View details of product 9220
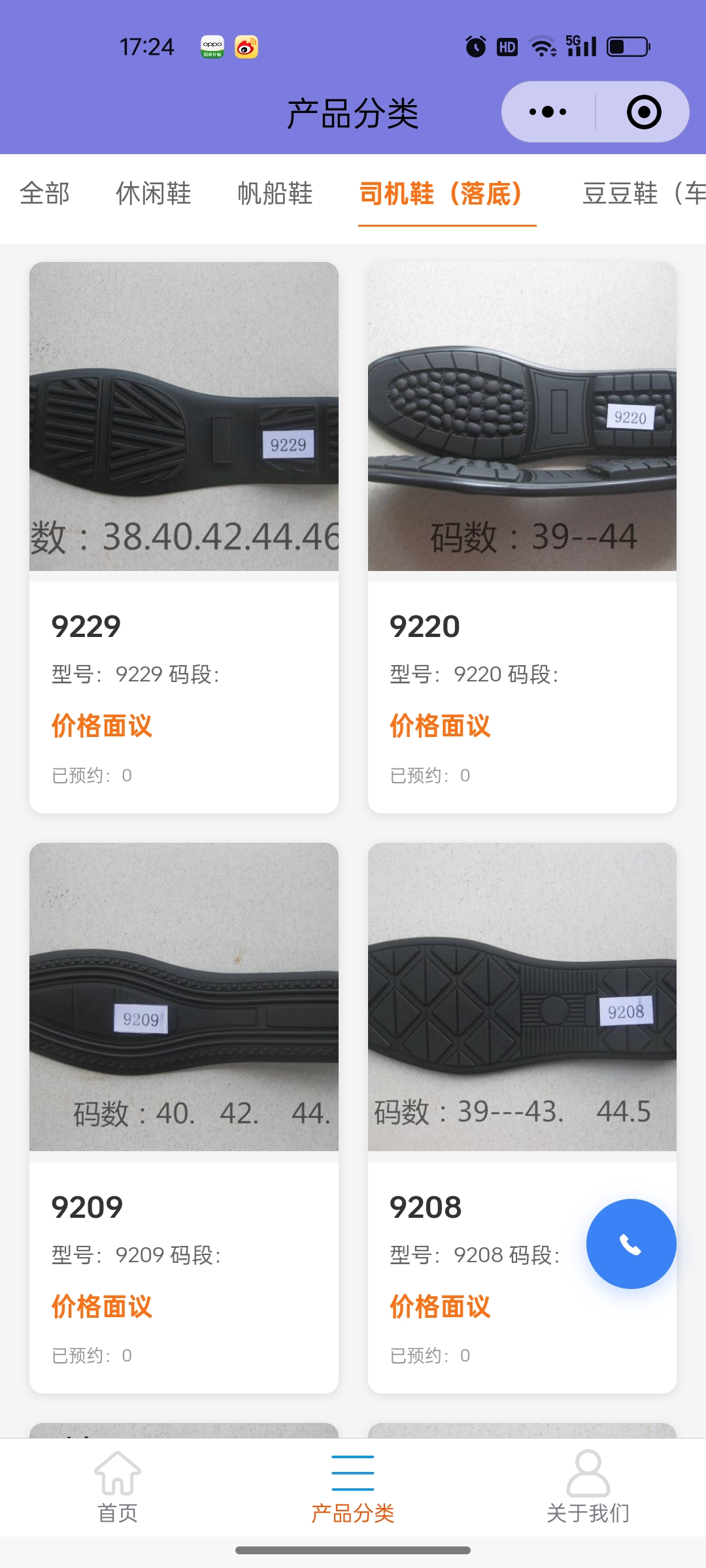The height and width of the screenshot is (1568, 706). point(522,536)
